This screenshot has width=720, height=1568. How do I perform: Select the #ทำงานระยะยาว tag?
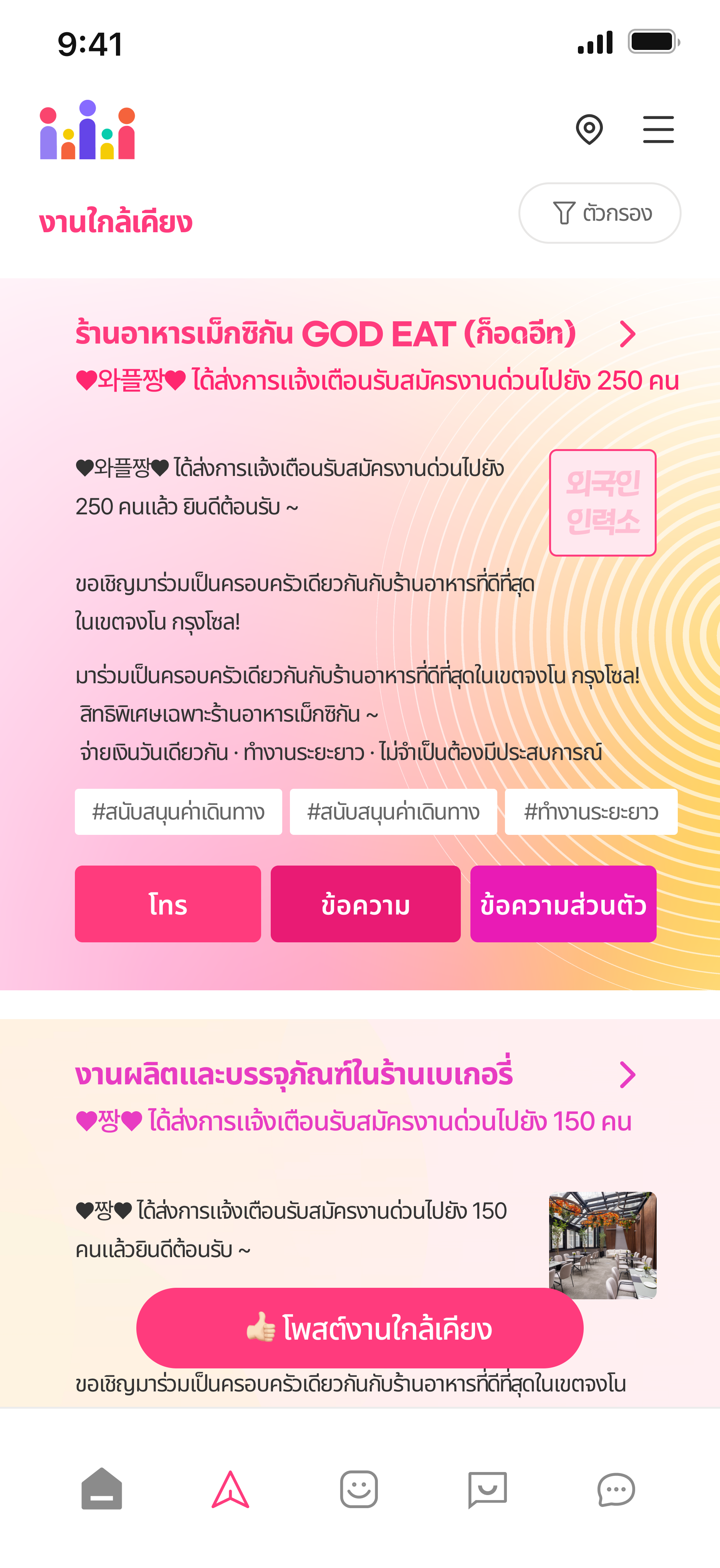[591, 812]
